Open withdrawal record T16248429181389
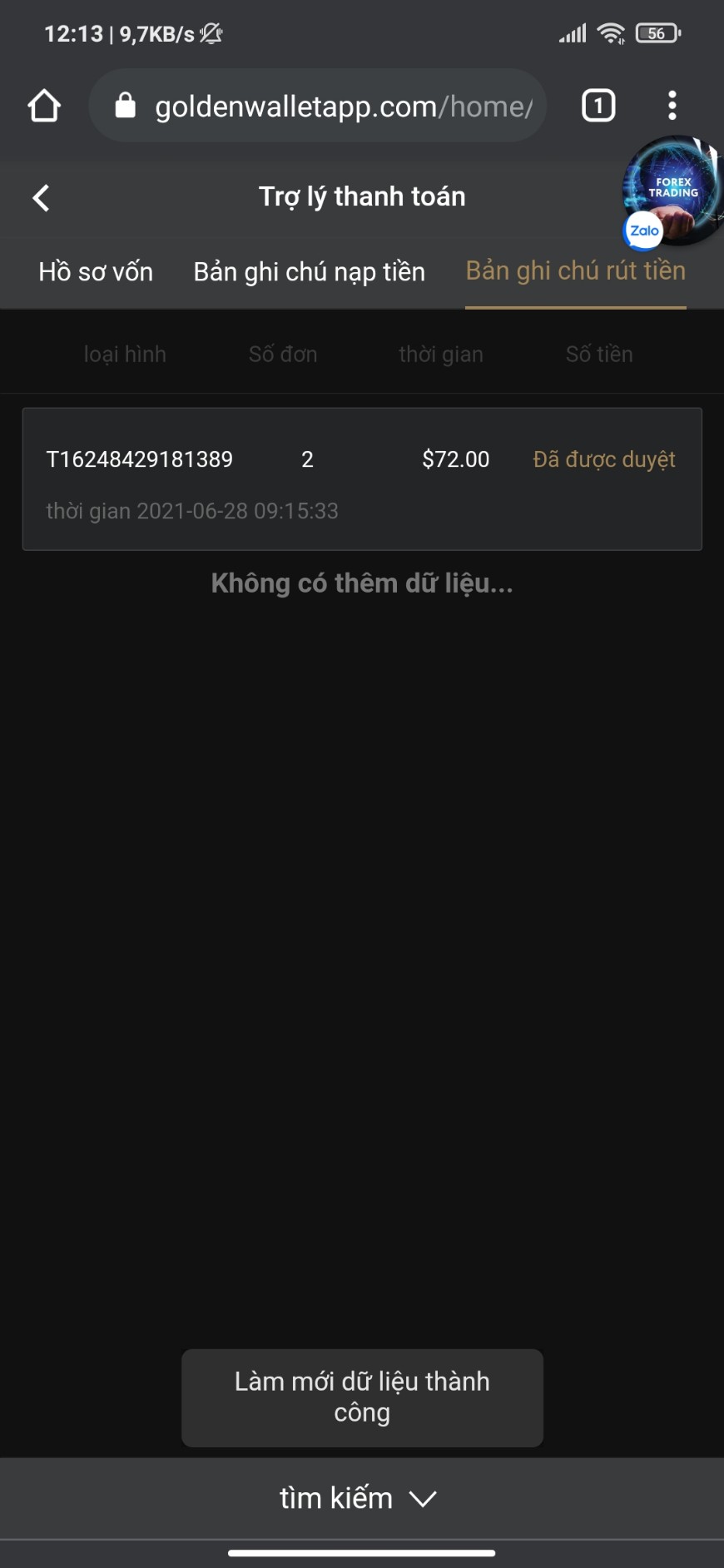This screenshot has width=724, height=1568. click(x=361, y=479)
